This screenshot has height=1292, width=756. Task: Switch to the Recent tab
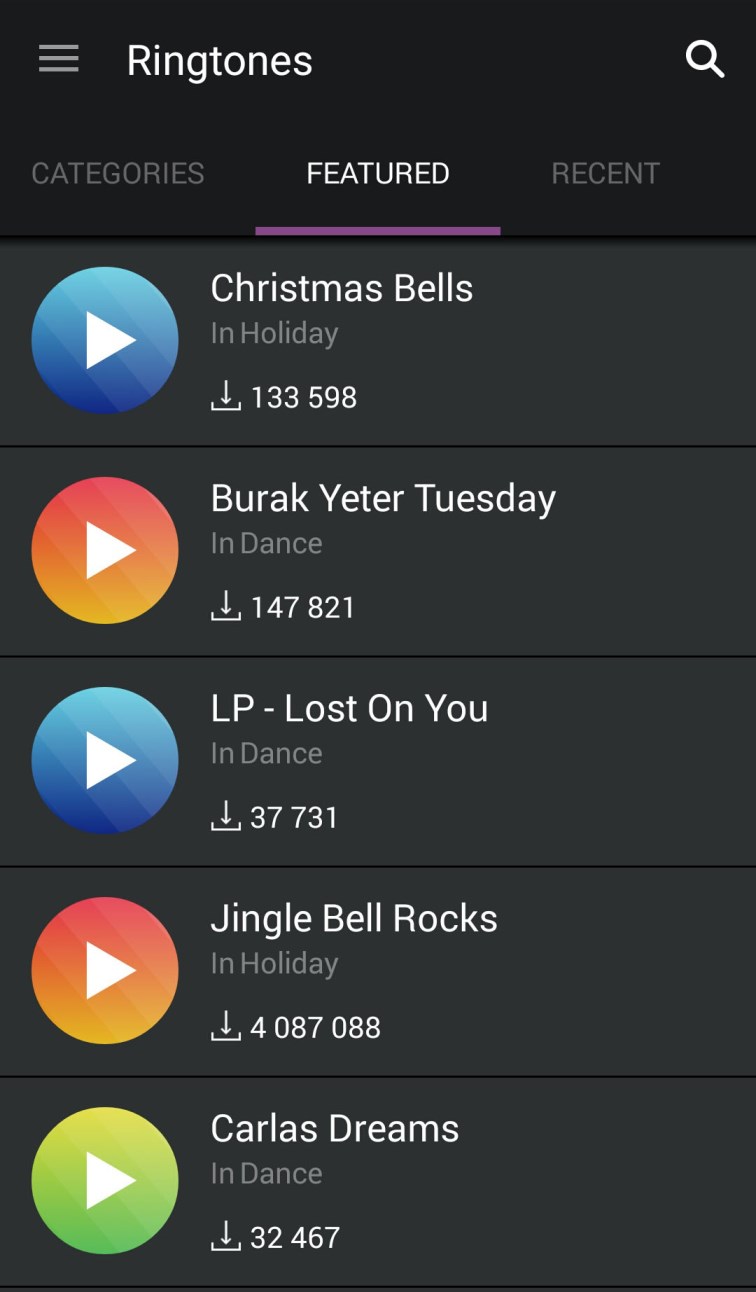click(x=606, y=173)
